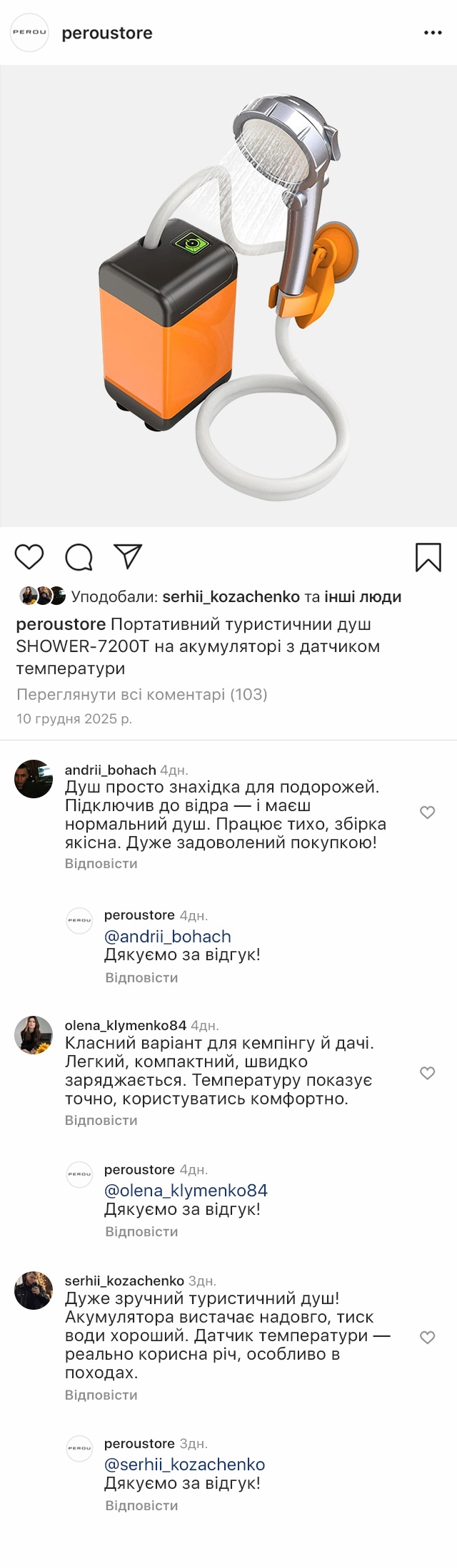This screenshot has height=1568, width=457.
Task: Like olena_klymenko84's comment
Action: click(427, 1074)
